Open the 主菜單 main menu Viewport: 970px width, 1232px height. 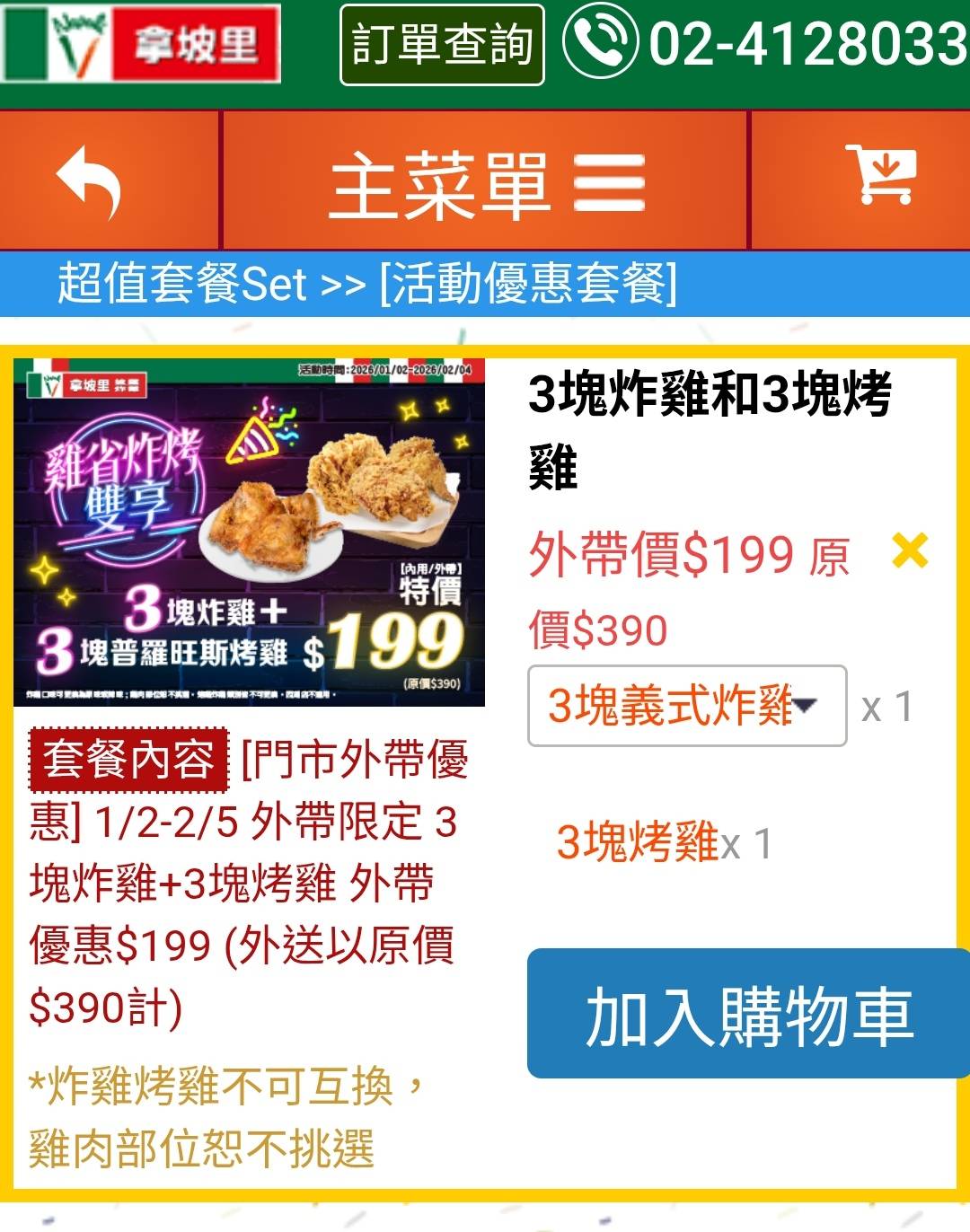pyautogui.click(x=486, y=184)
